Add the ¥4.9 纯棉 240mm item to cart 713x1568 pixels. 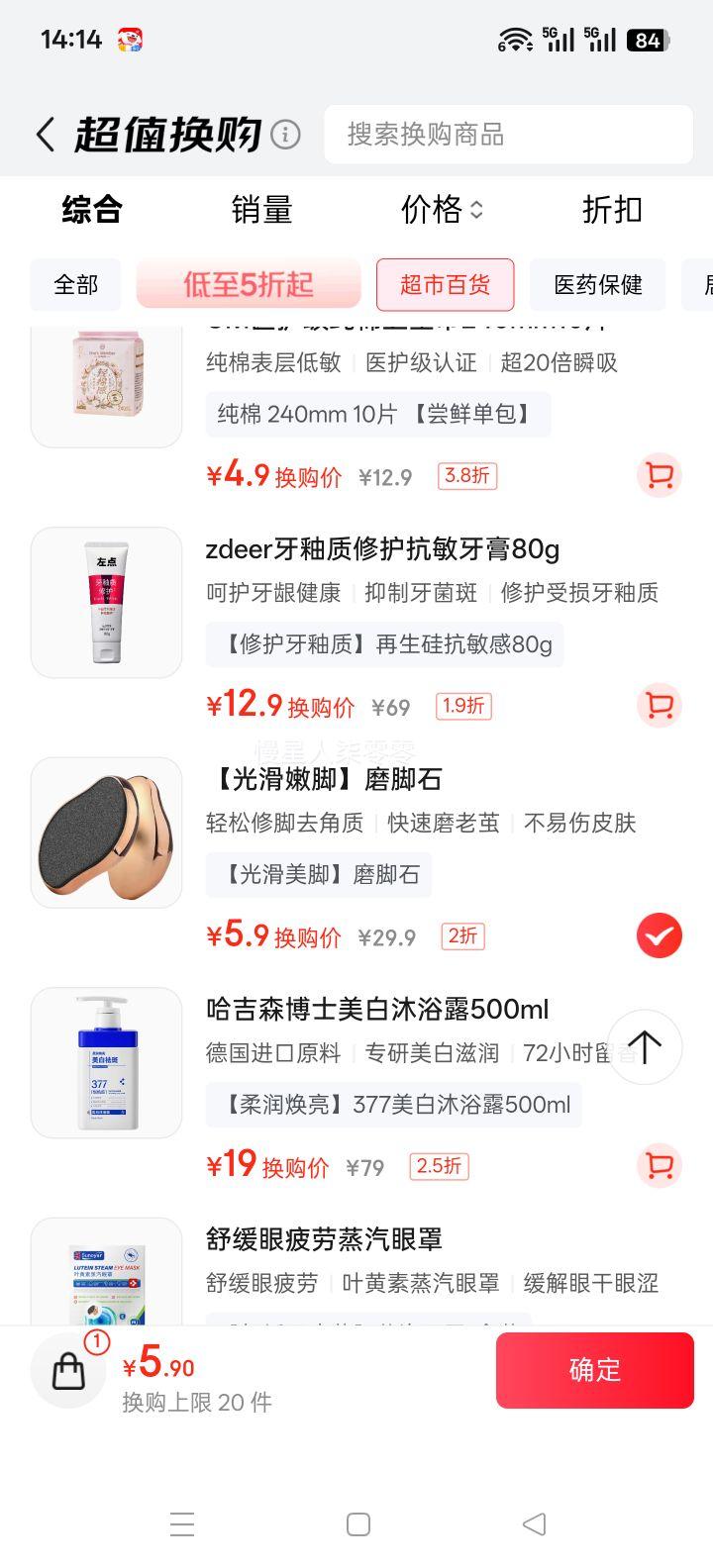[x=659, y=476]
